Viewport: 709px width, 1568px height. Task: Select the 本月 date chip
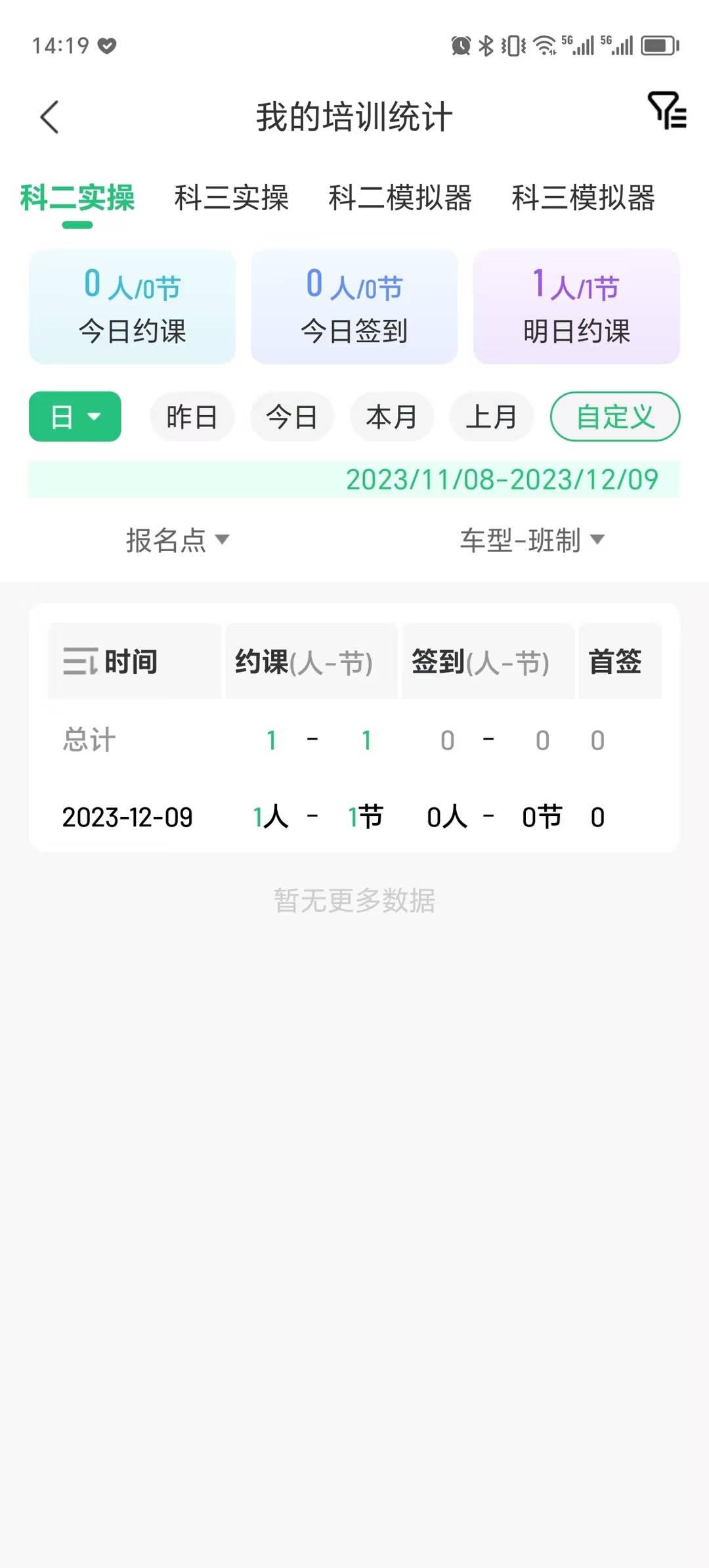pyautogui.click(x=391, y=416)
